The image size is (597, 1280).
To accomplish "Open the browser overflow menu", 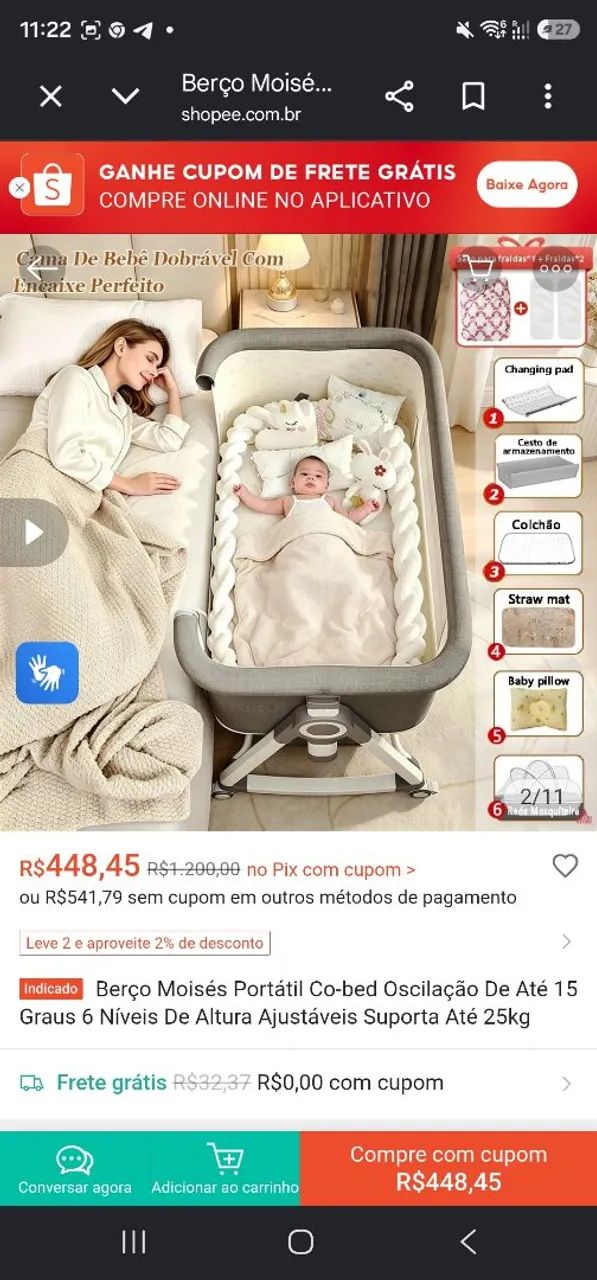I will [x=547, y=96].
